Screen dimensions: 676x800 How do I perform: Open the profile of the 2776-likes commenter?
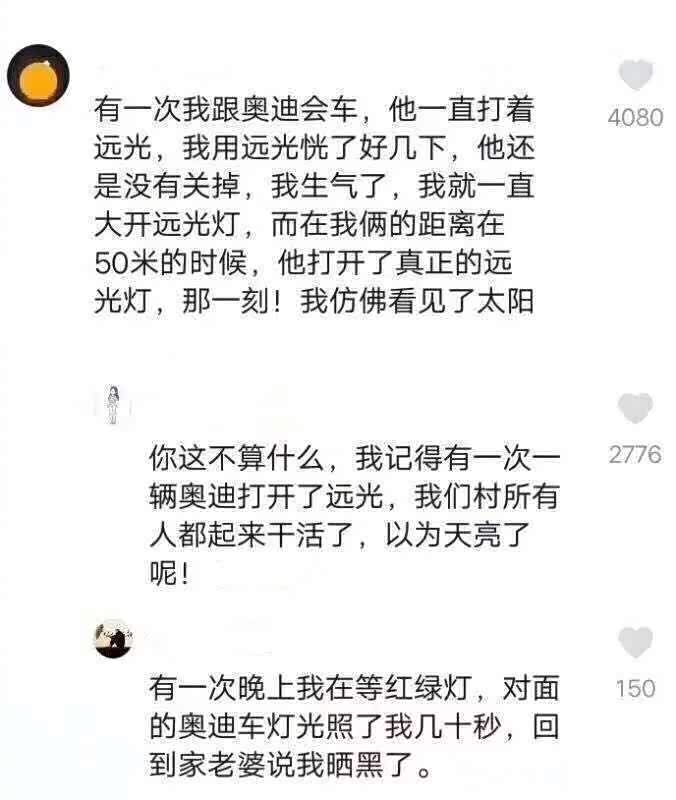113,404
